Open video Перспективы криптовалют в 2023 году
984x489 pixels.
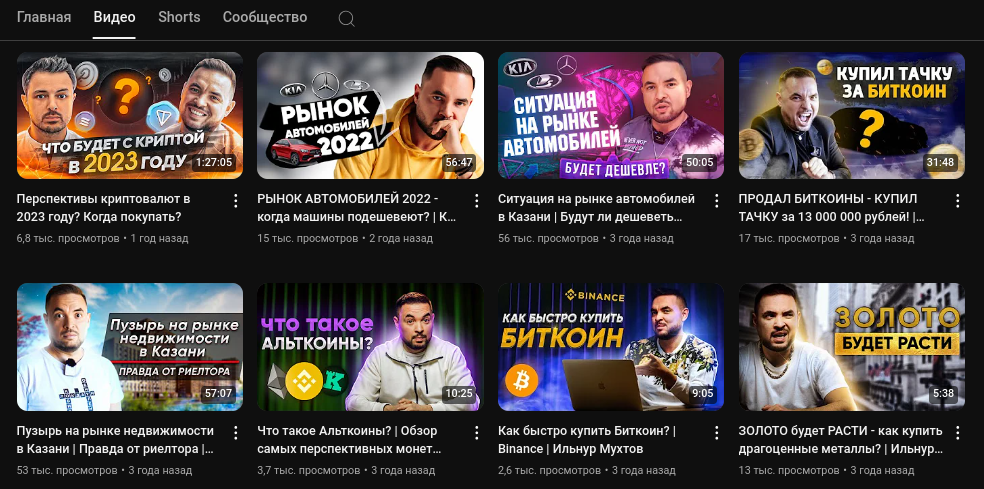(x=130, y=115)
